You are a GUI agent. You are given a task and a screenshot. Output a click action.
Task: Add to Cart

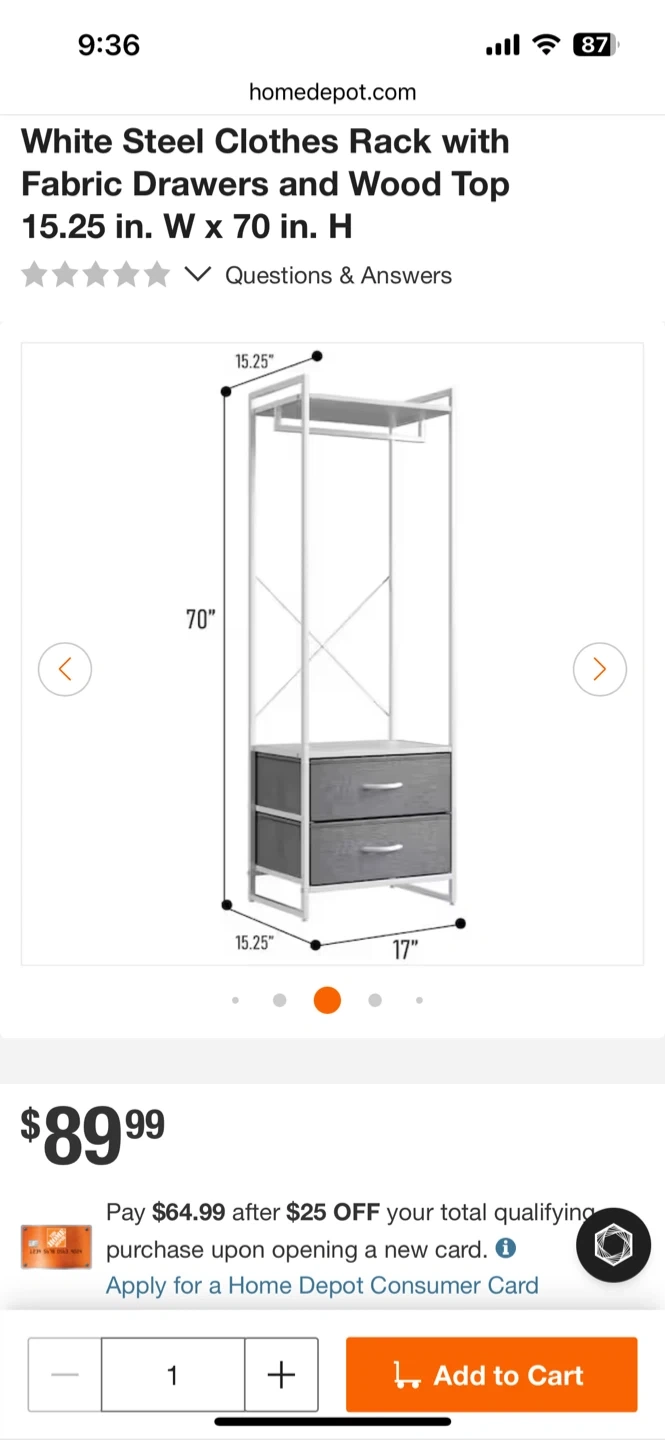pos(491,1375)
